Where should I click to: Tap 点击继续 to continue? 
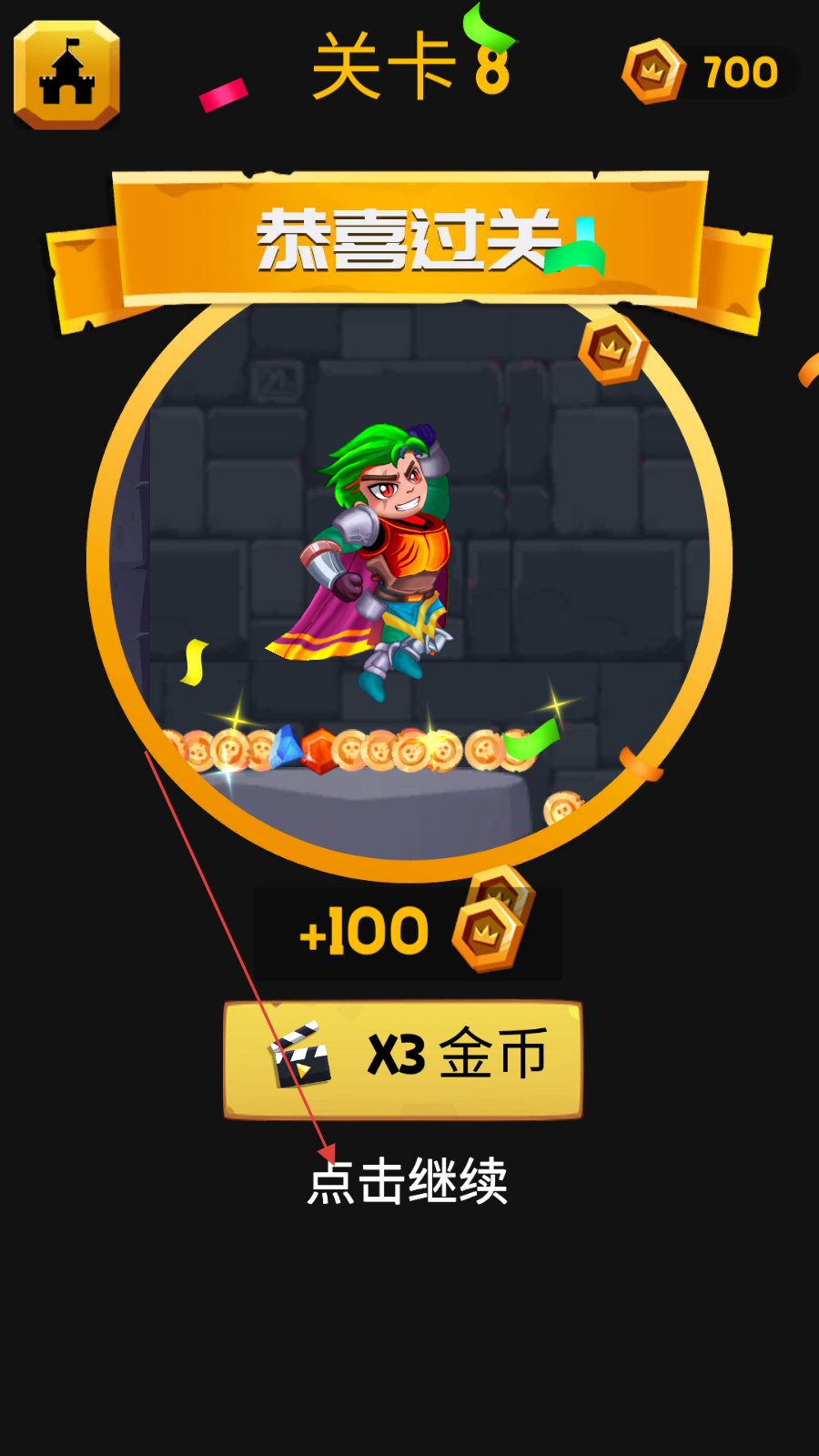(x=408, y=1182)
